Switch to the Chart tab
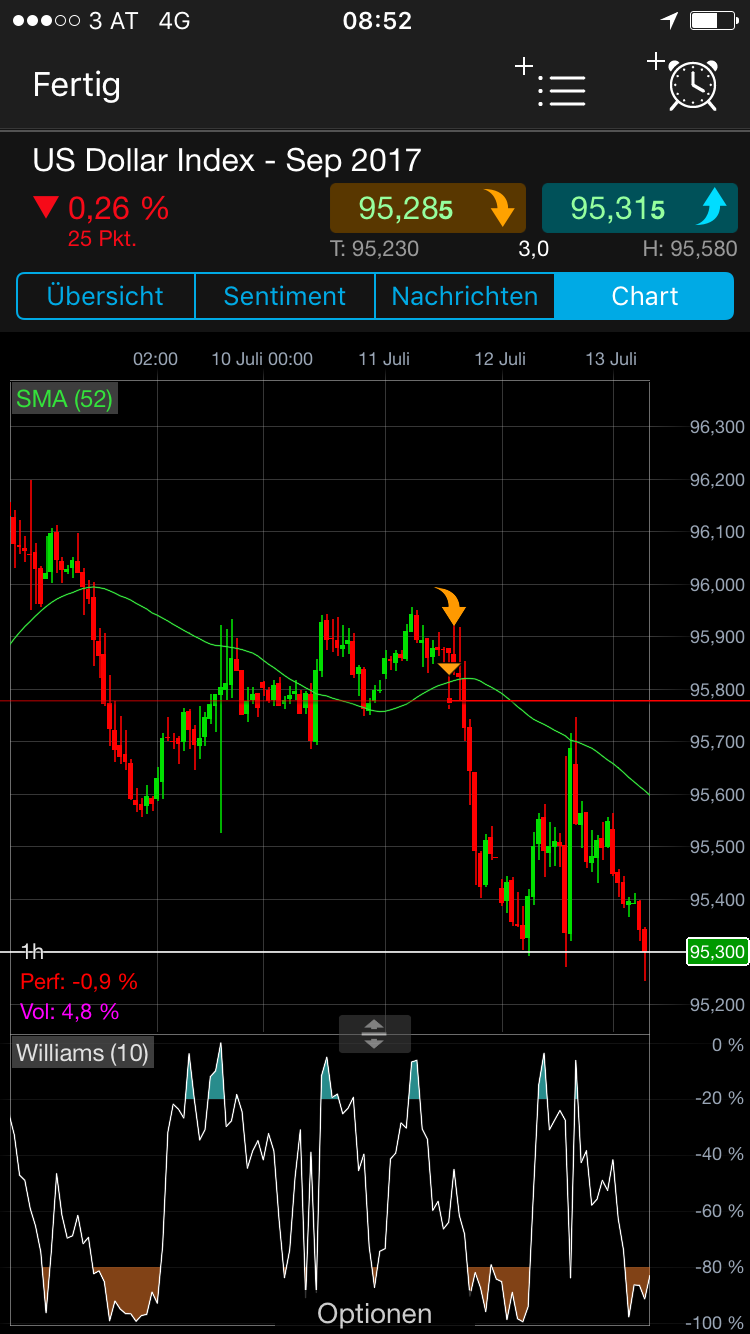 click(x=645, y=296)
